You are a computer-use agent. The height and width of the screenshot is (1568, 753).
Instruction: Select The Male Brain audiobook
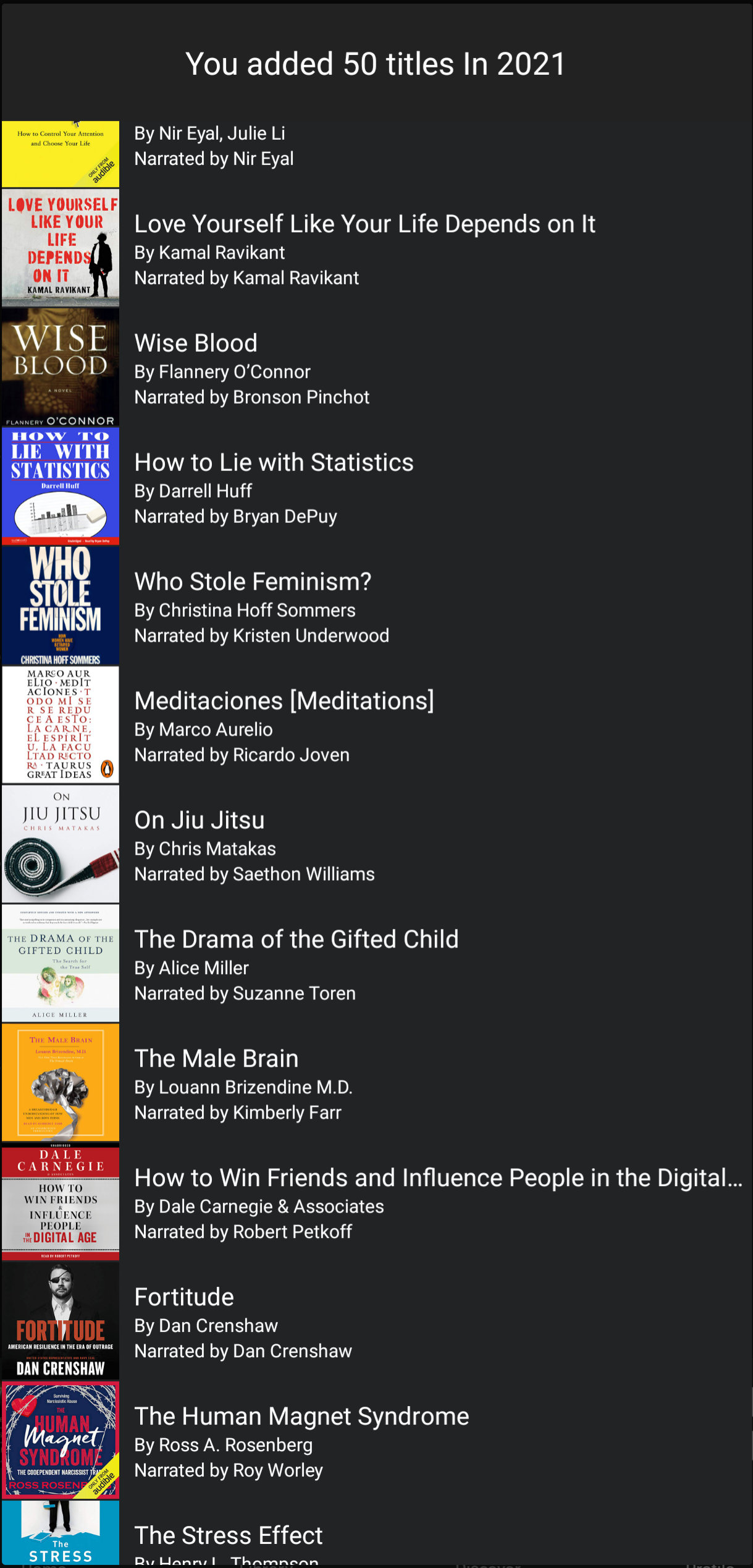(216, 1059)
